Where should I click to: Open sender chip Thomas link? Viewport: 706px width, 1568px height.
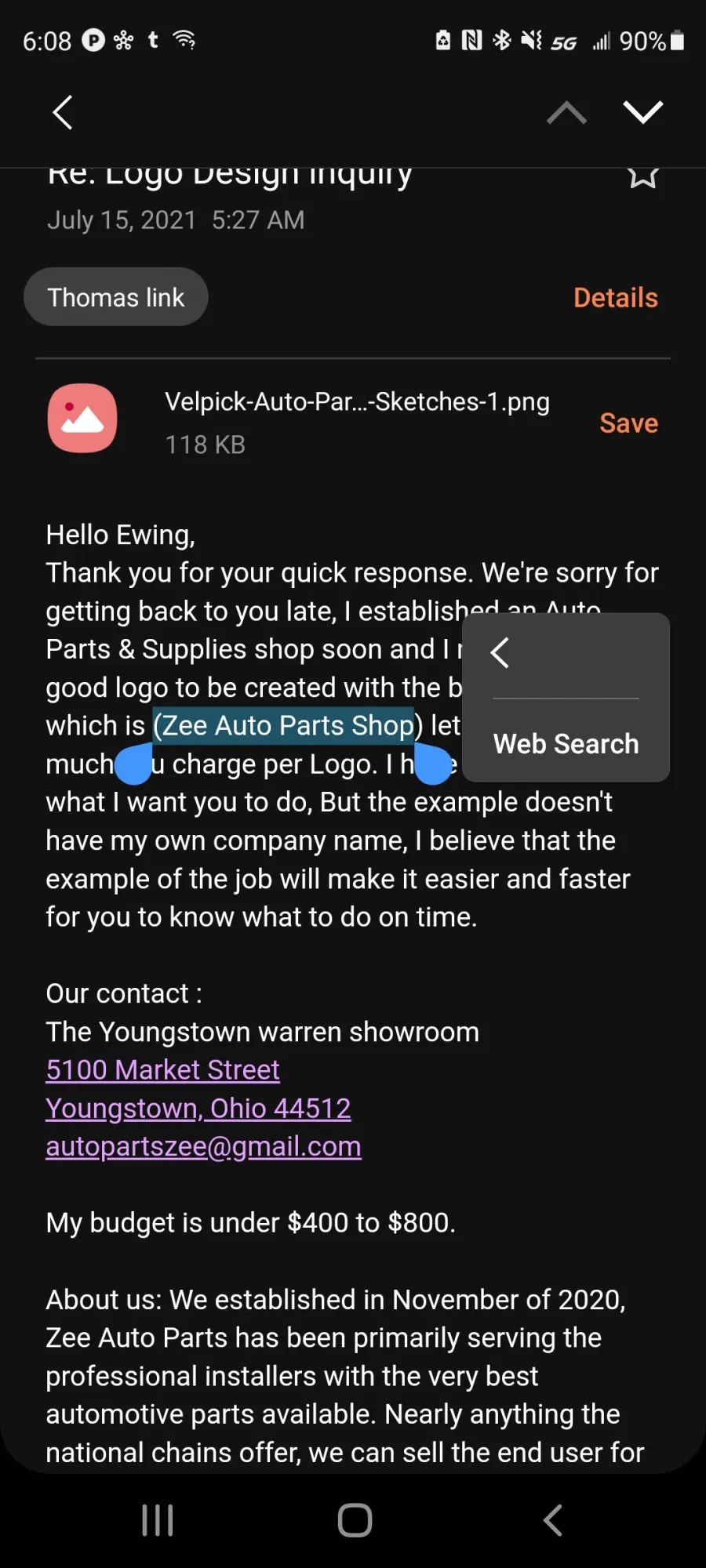[x=116, y=297]
